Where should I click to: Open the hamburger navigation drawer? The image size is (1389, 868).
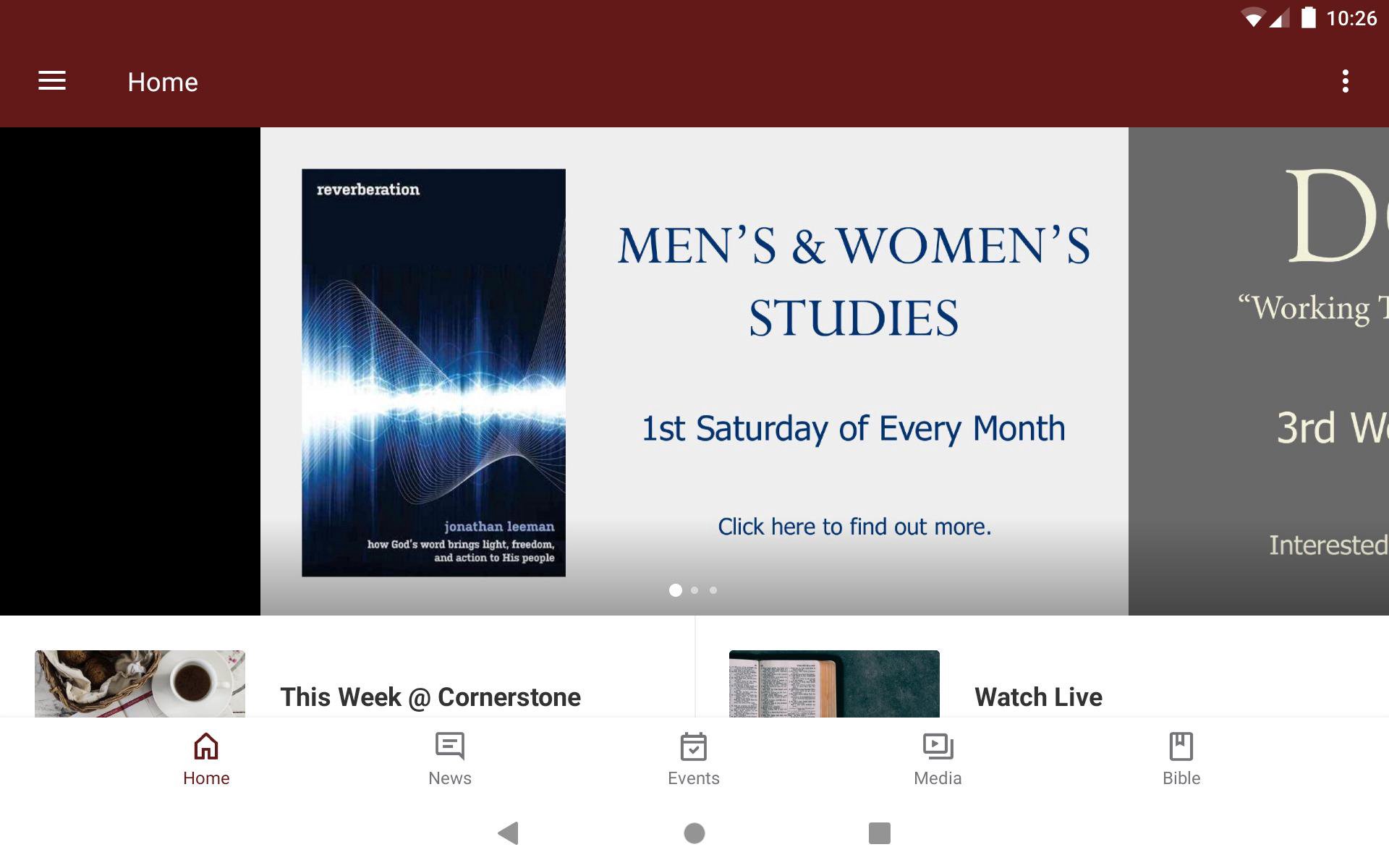pos(52,82)
